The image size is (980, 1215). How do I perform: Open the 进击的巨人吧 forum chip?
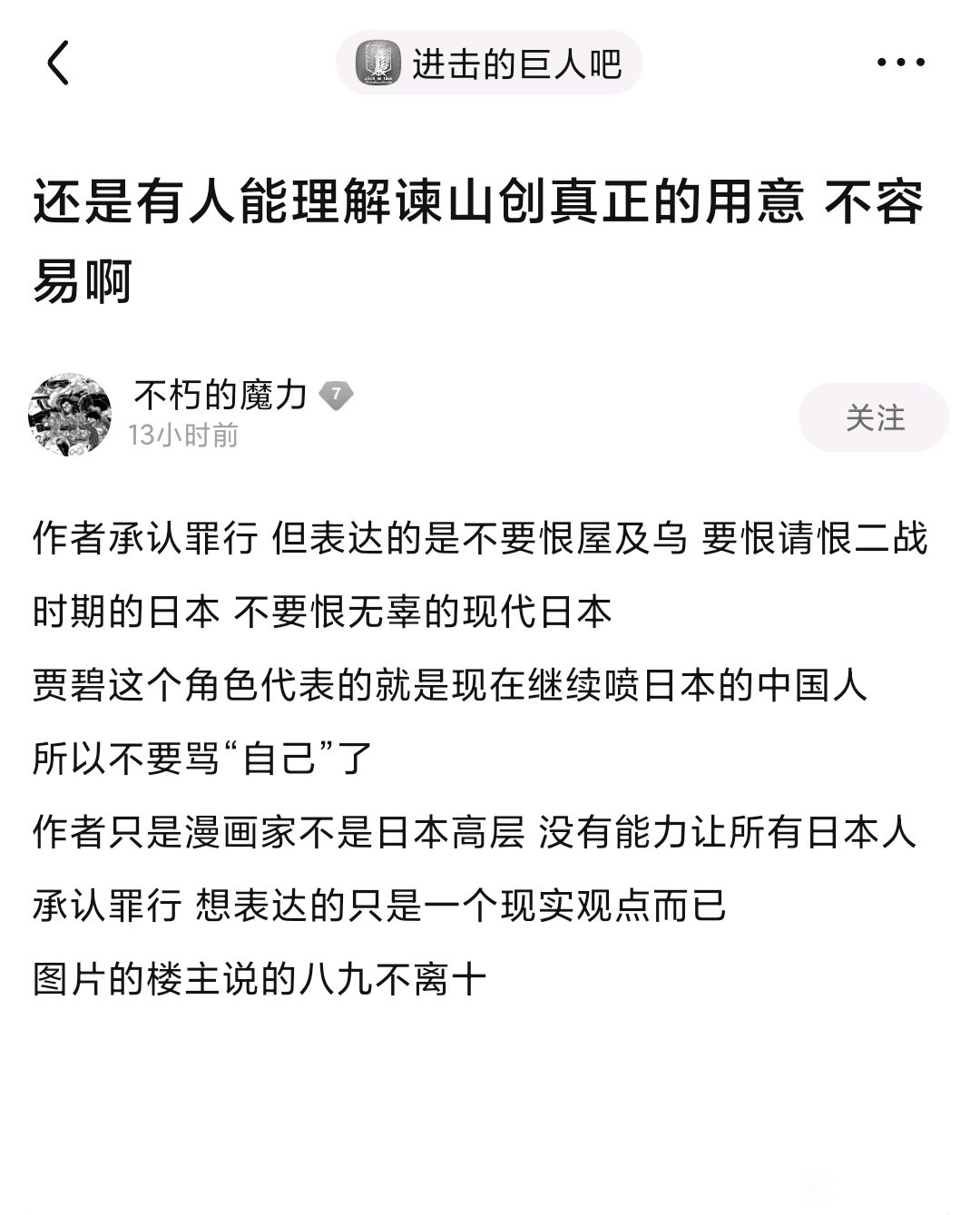[489, 64]
